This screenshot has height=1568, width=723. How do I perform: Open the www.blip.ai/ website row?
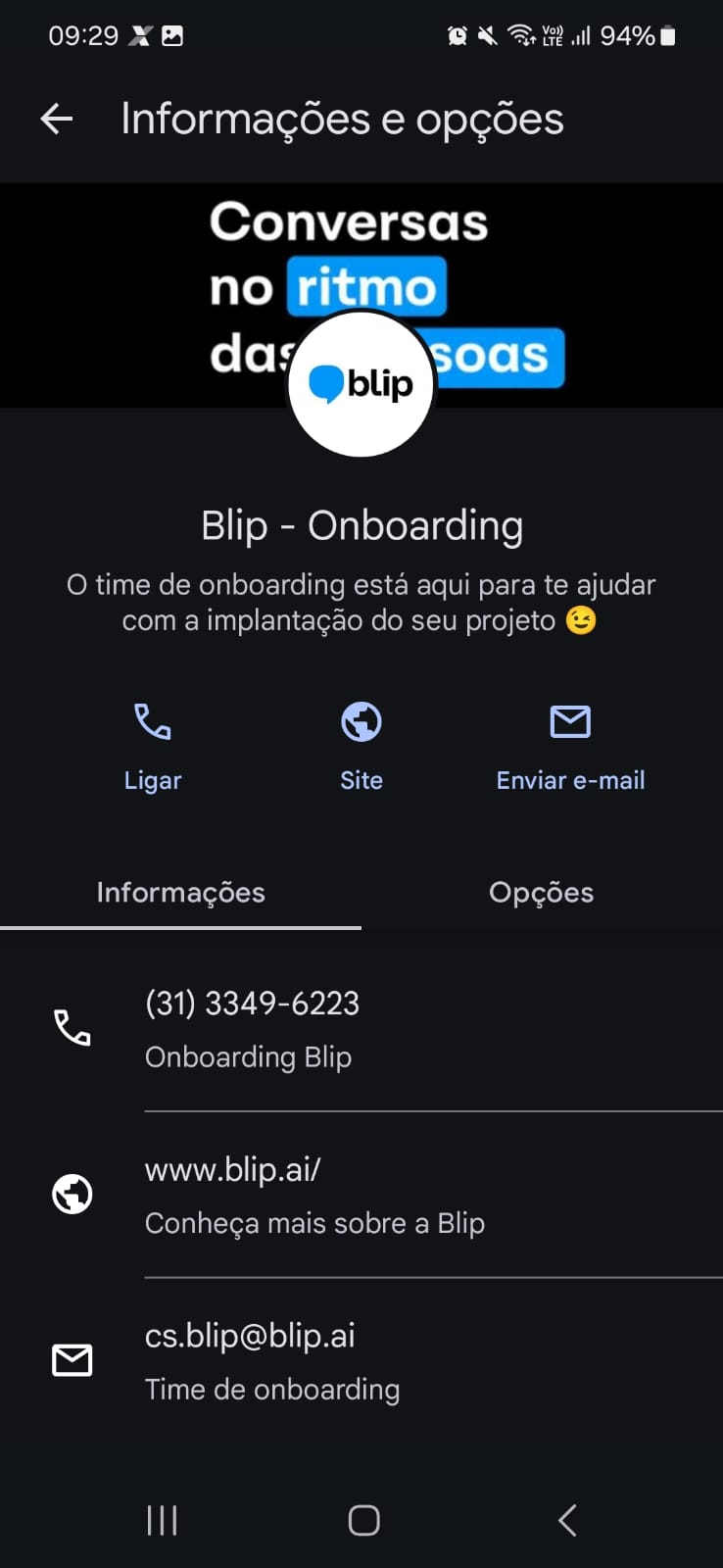tap(361, 1195)
